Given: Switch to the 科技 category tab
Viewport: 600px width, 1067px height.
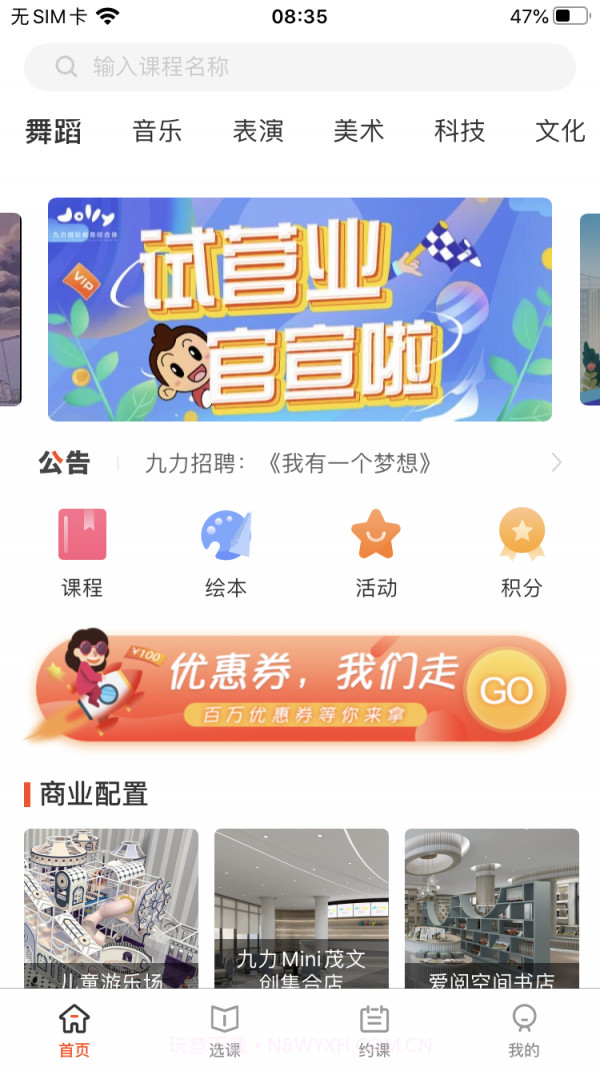Looking at the screenshot, I should pyautogui.click(x=459, y=131).
